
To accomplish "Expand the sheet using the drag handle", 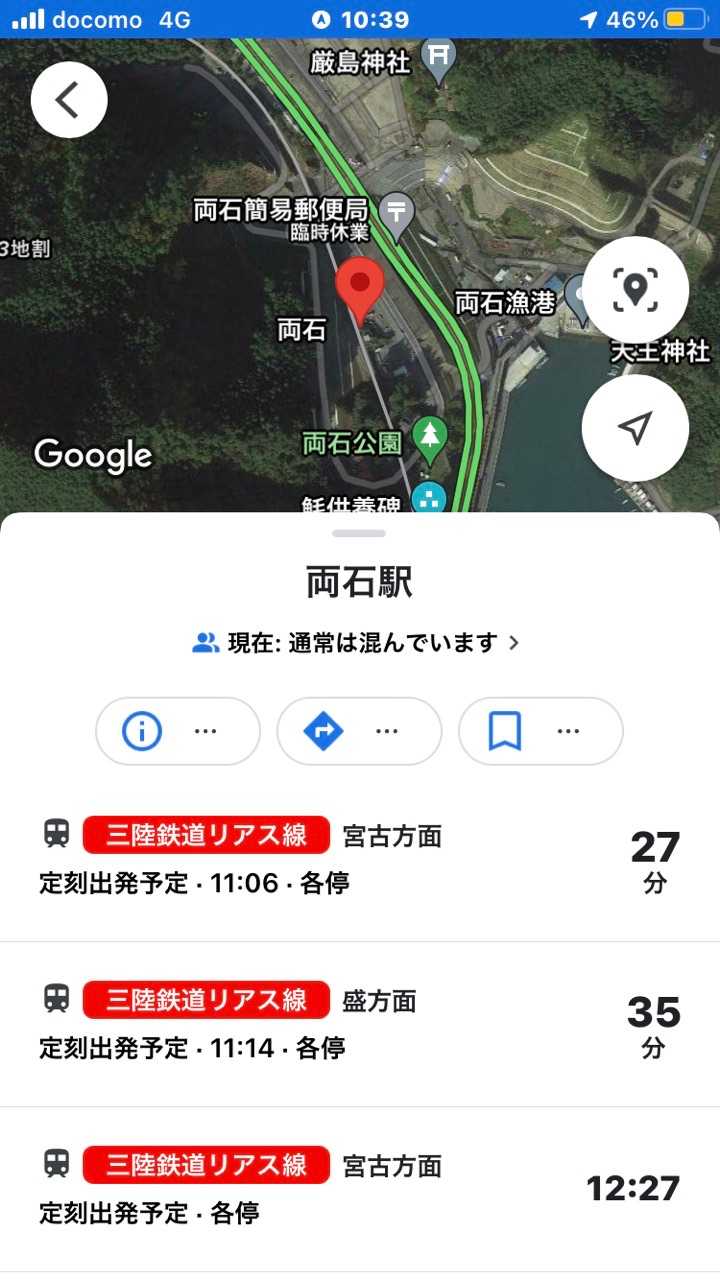I will pos(360,533).
